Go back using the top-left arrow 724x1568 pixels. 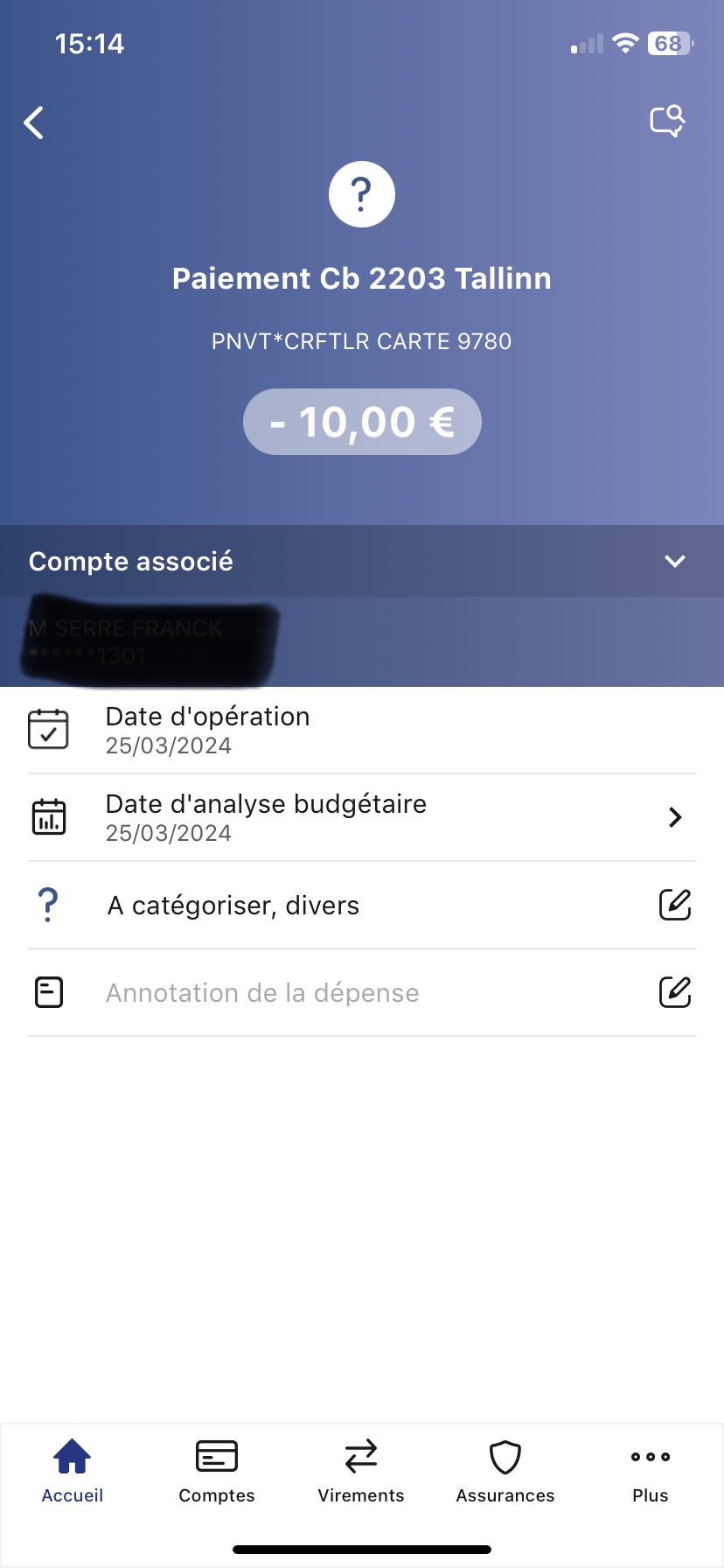[34, 122]
